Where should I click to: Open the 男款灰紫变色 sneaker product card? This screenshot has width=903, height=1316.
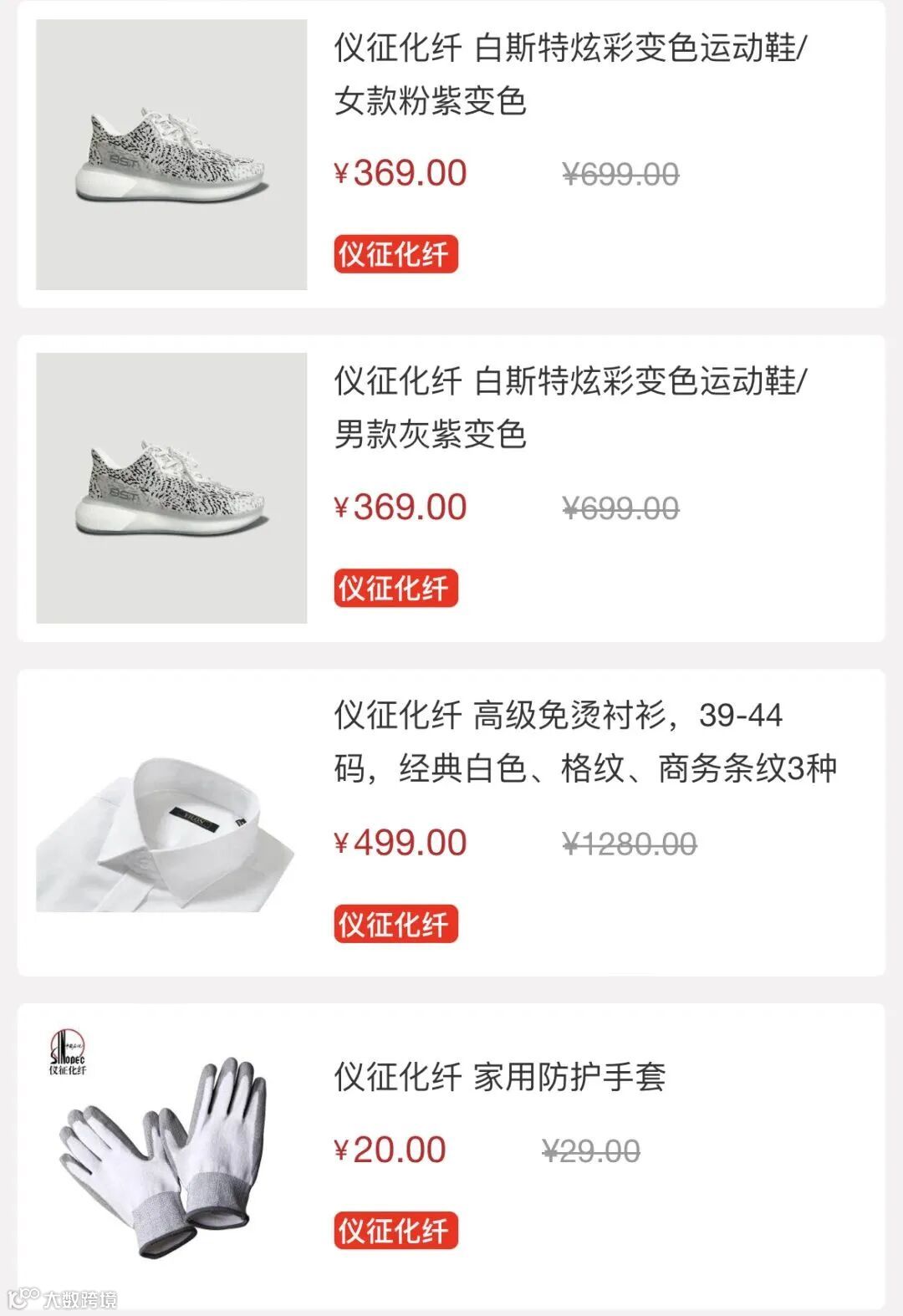[569, 408]
